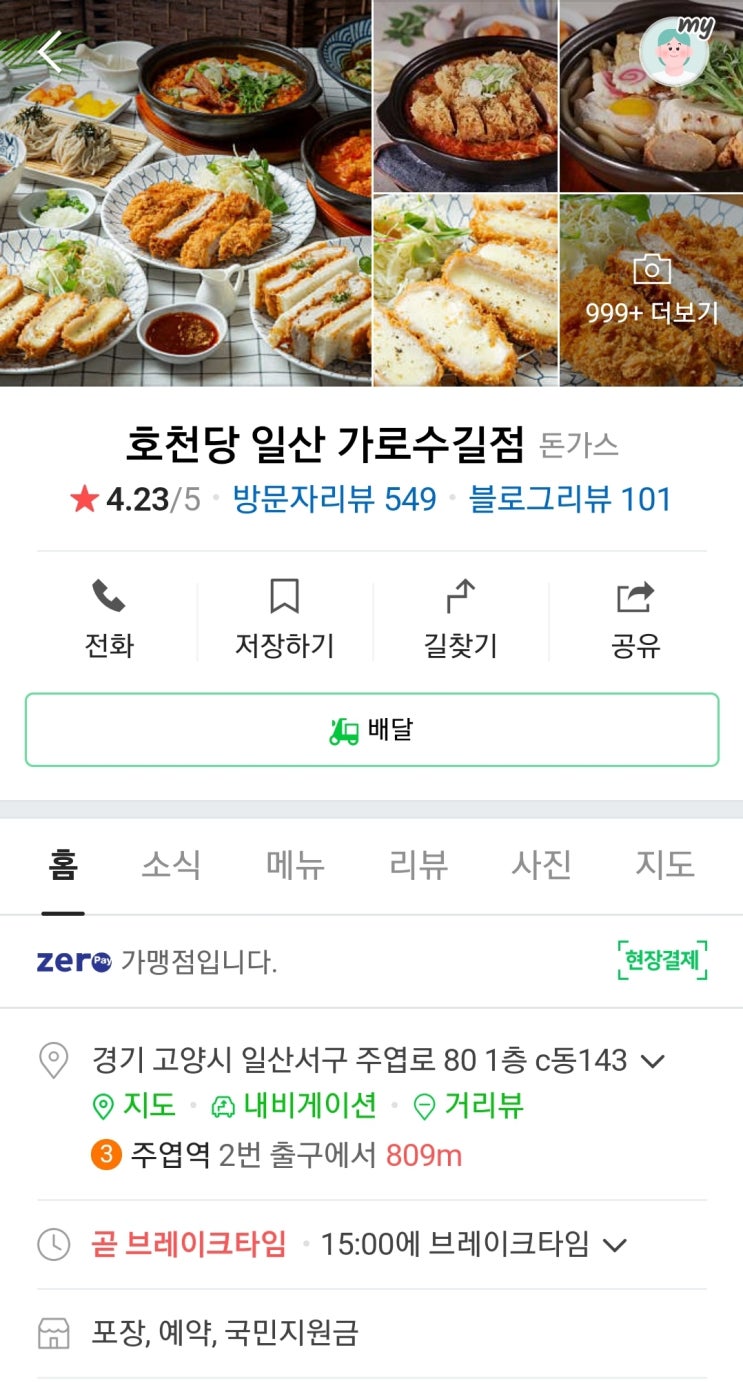This screenshot has width=743, height=1383.
Task: Expand the break time hours
Action: 615,1245
